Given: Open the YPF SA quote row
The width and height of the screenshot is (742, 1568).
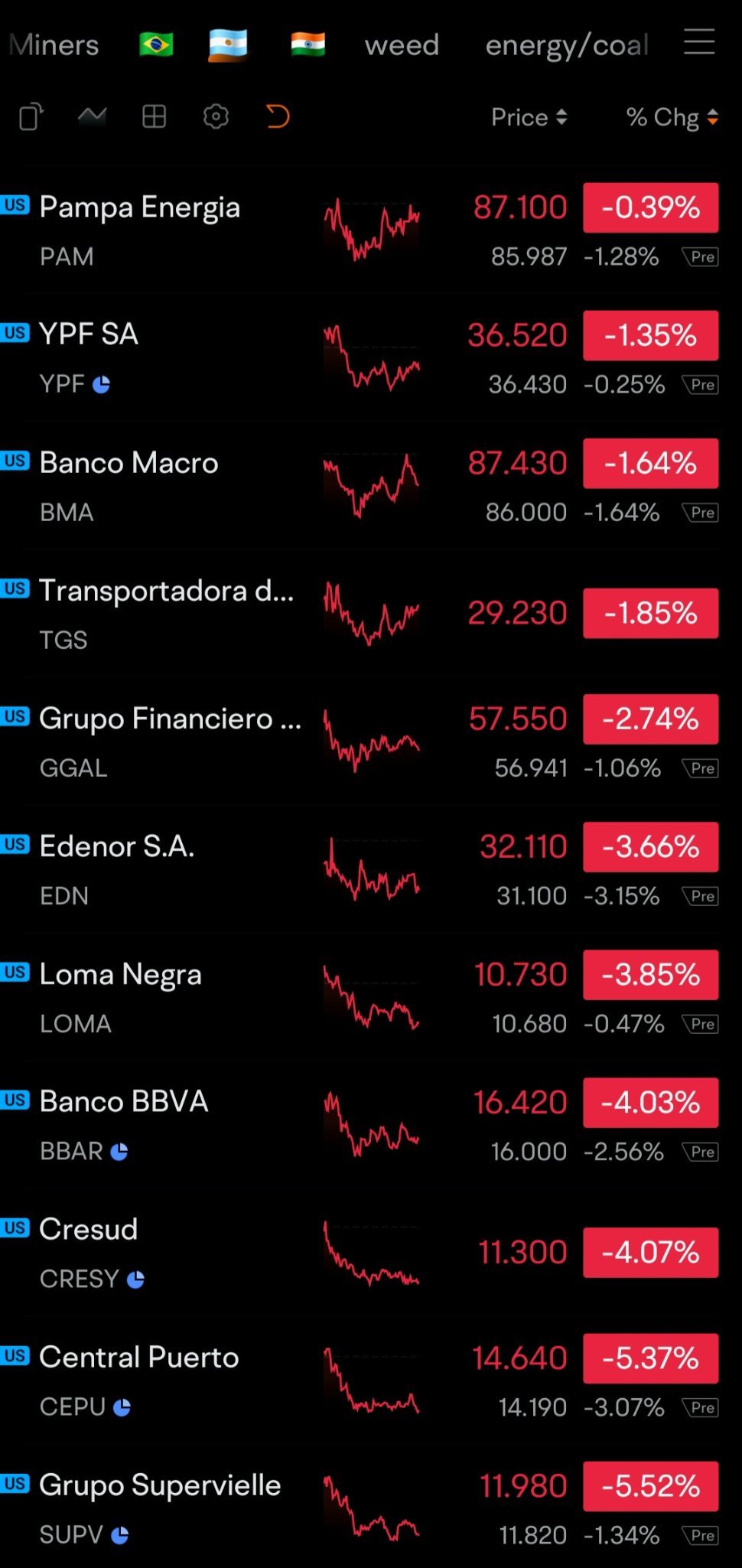Looking at the screenshot, I should pos(371,358).
